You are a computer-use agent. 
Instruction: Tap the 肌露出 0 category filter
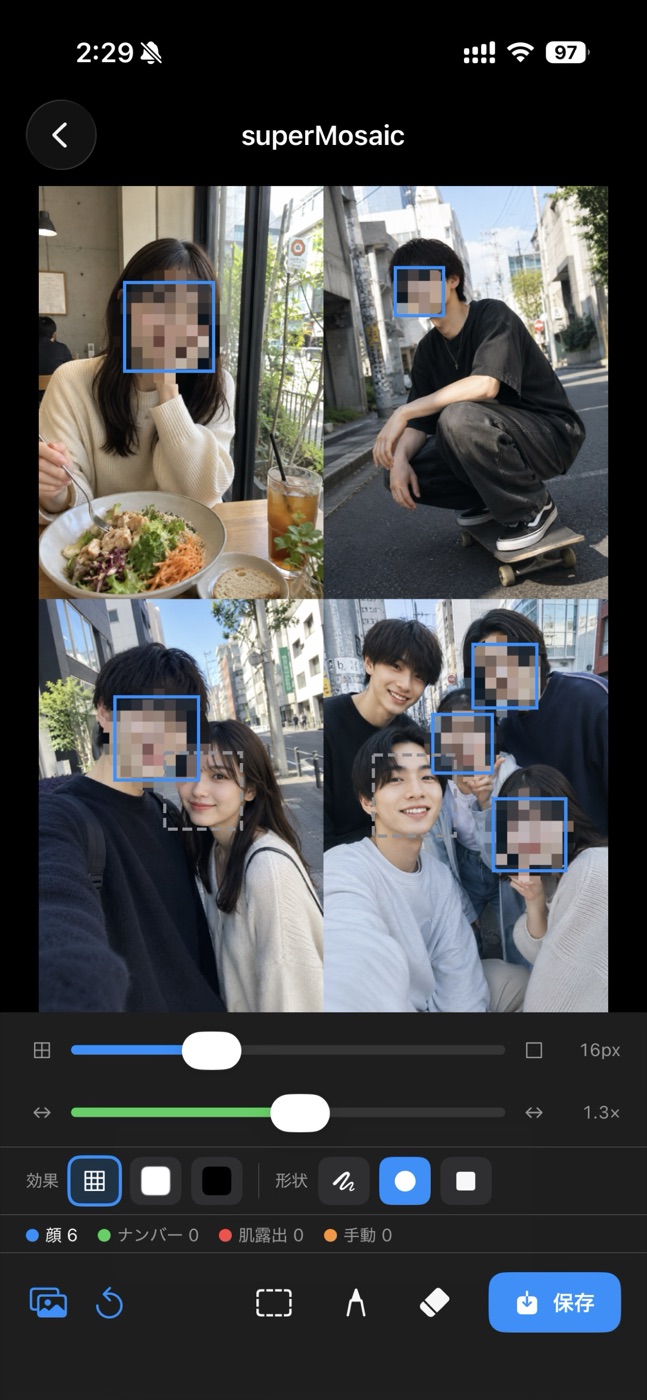[261, 1236]
